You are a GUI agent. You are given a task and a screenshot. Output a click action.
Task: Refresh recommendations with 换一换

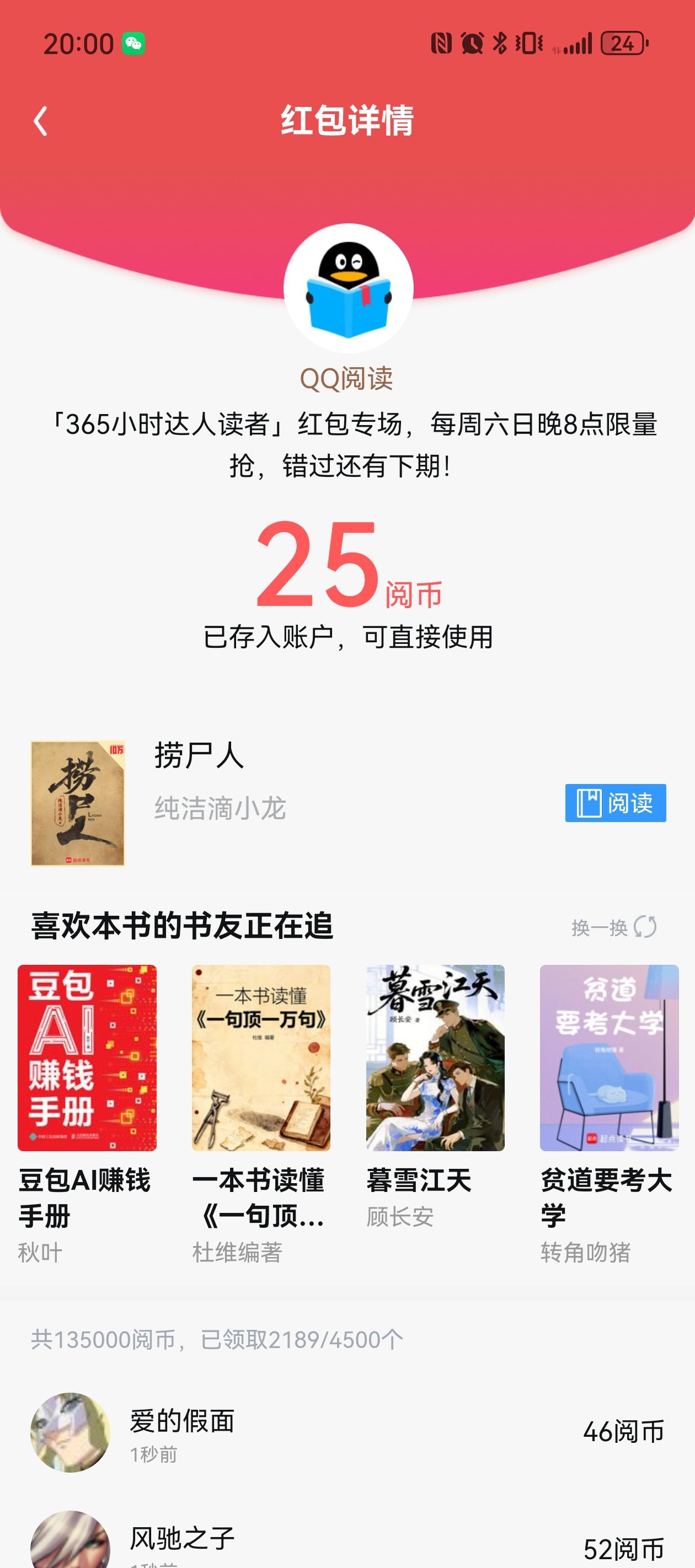tap(613, 927)
